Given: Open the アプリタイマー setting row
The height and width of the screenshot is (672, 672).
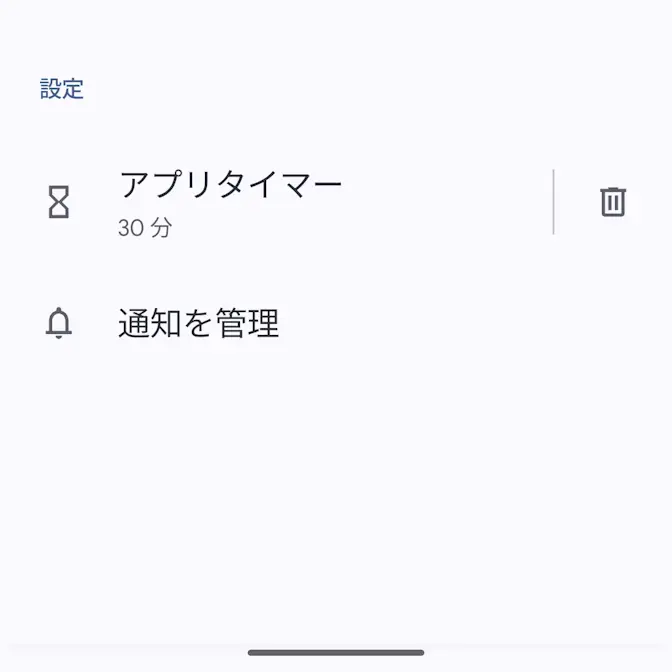Looking at the screenshot, I should click(230, 202).
